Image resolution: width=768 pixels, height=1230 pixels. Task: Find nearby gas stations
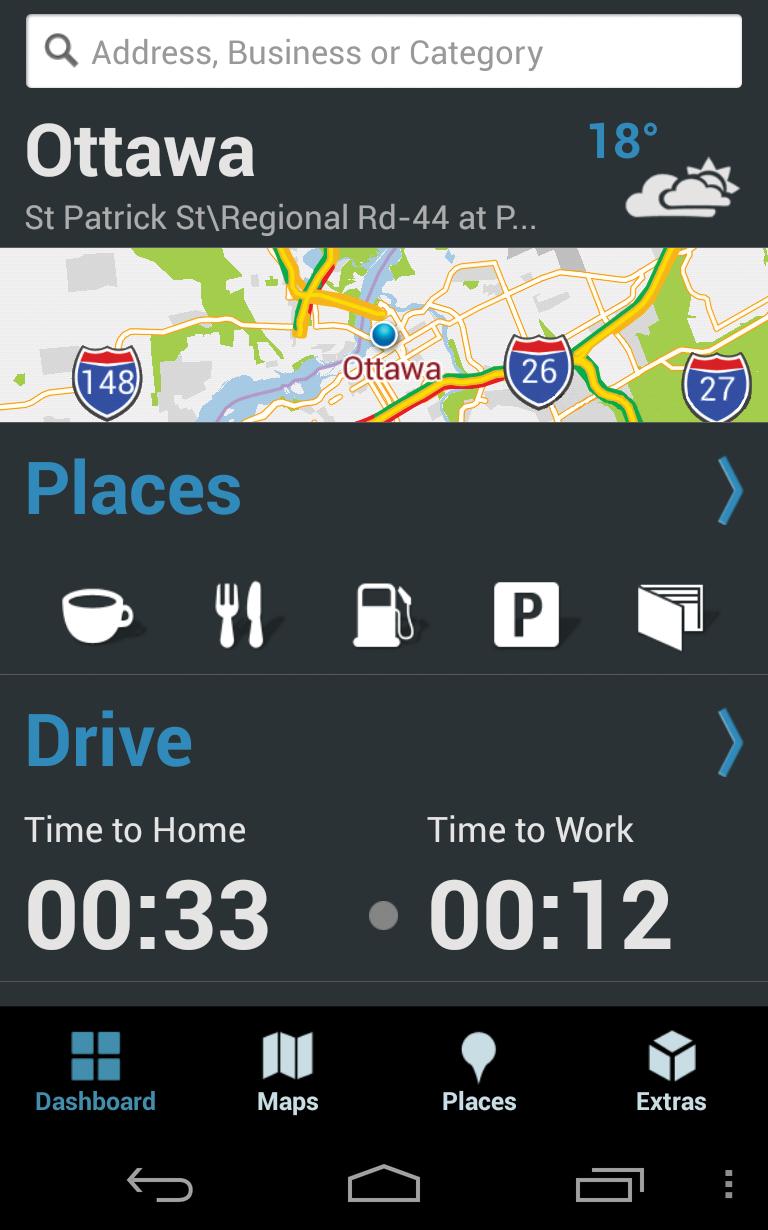point(383,613)
